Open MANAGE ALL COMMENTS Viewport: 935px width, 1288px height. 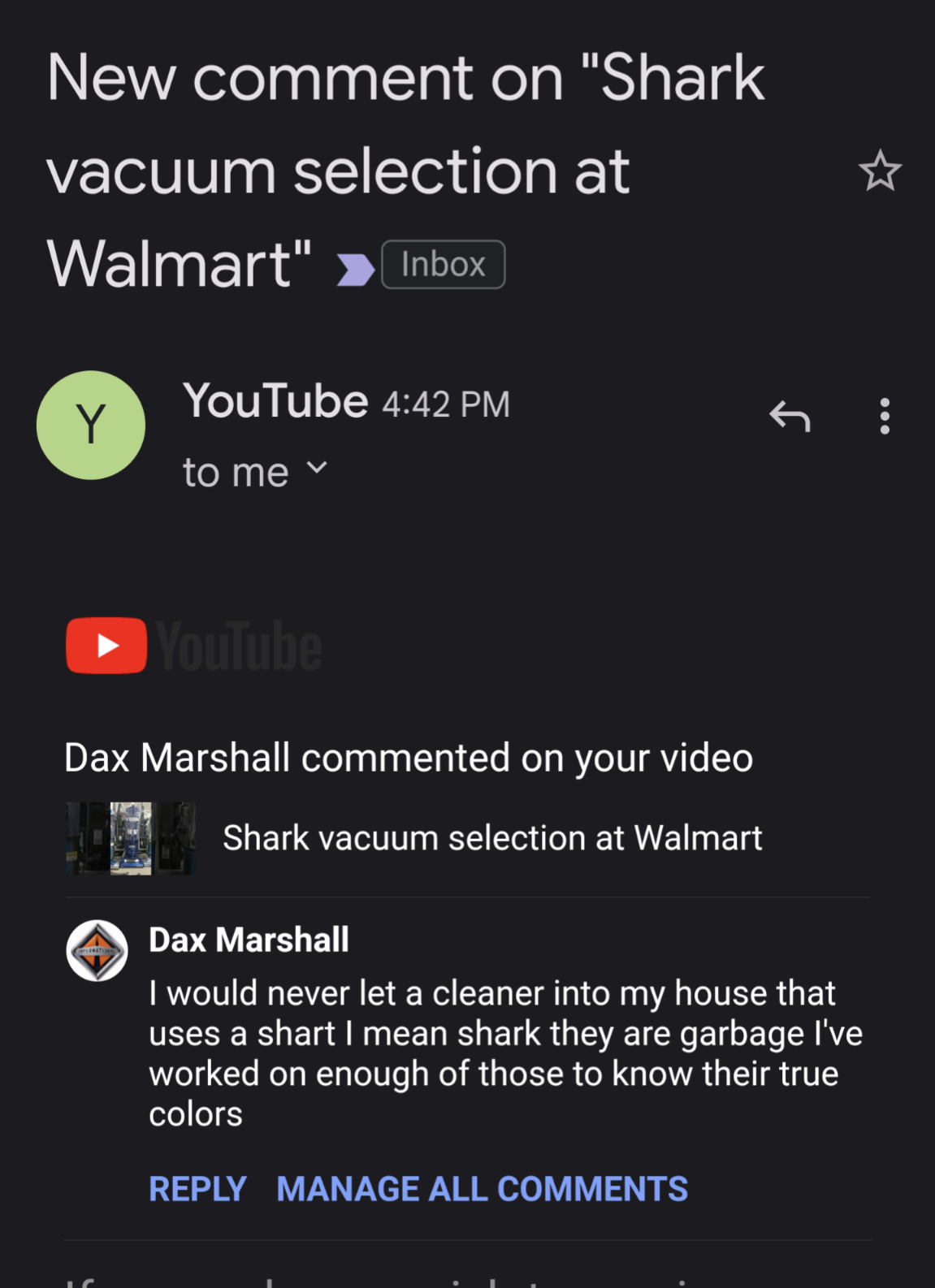click(x=482, y=1189)
